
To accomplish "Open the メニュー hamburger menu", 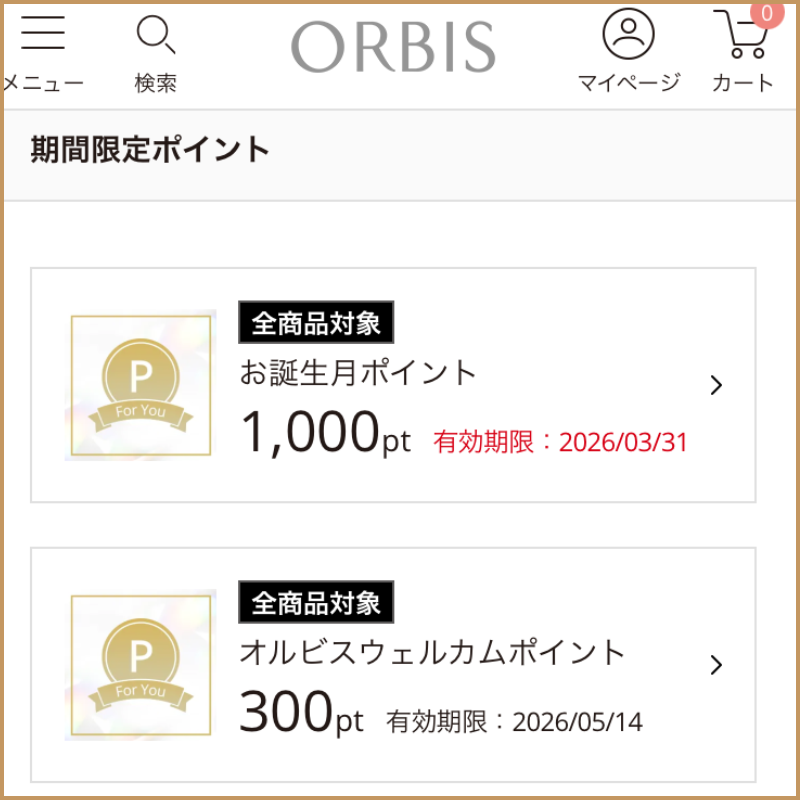I will pos(42,52).
